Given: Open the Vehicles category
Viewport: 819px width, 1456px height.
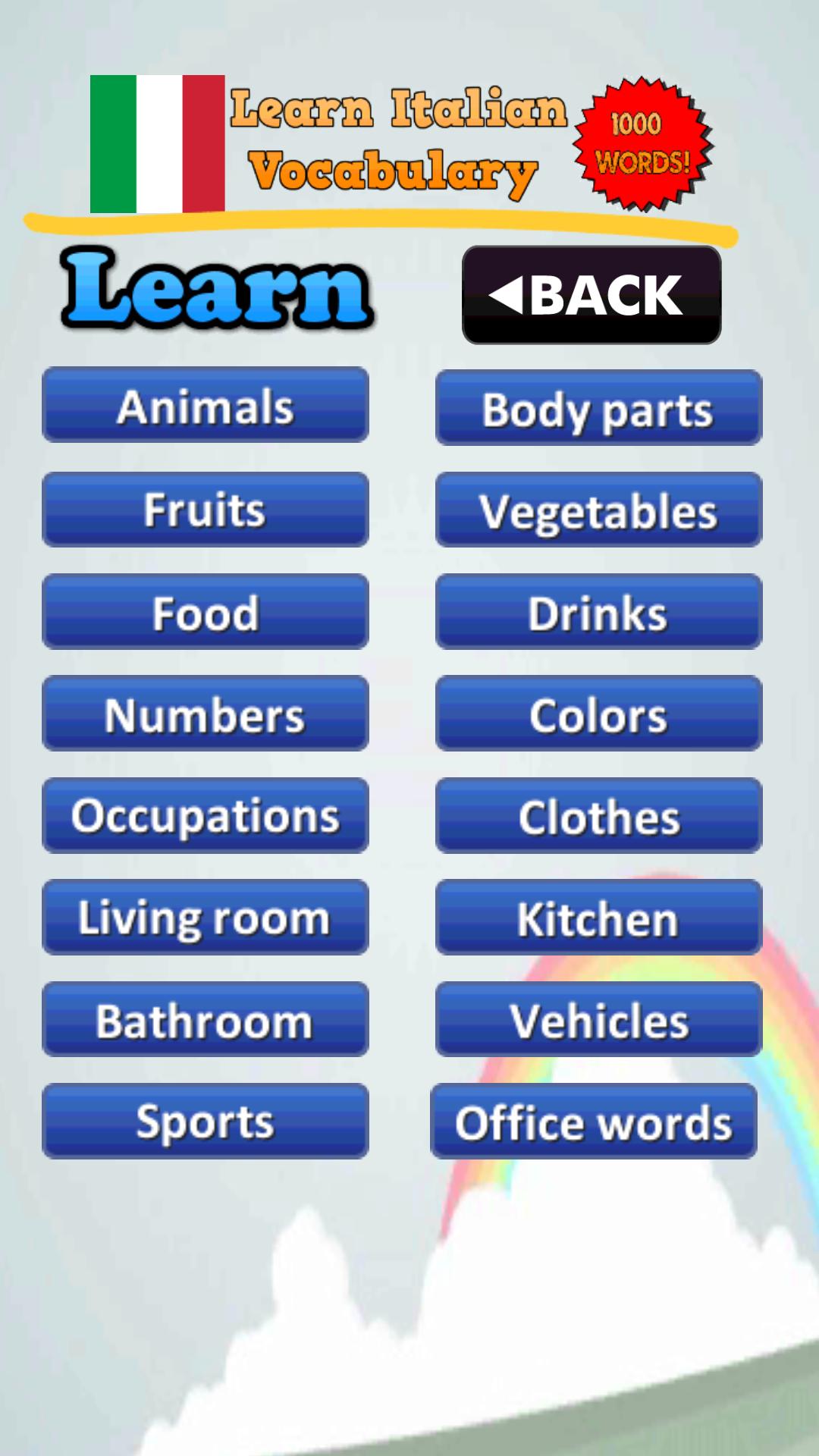Looking at the screenshot, I should [598, 1020].
